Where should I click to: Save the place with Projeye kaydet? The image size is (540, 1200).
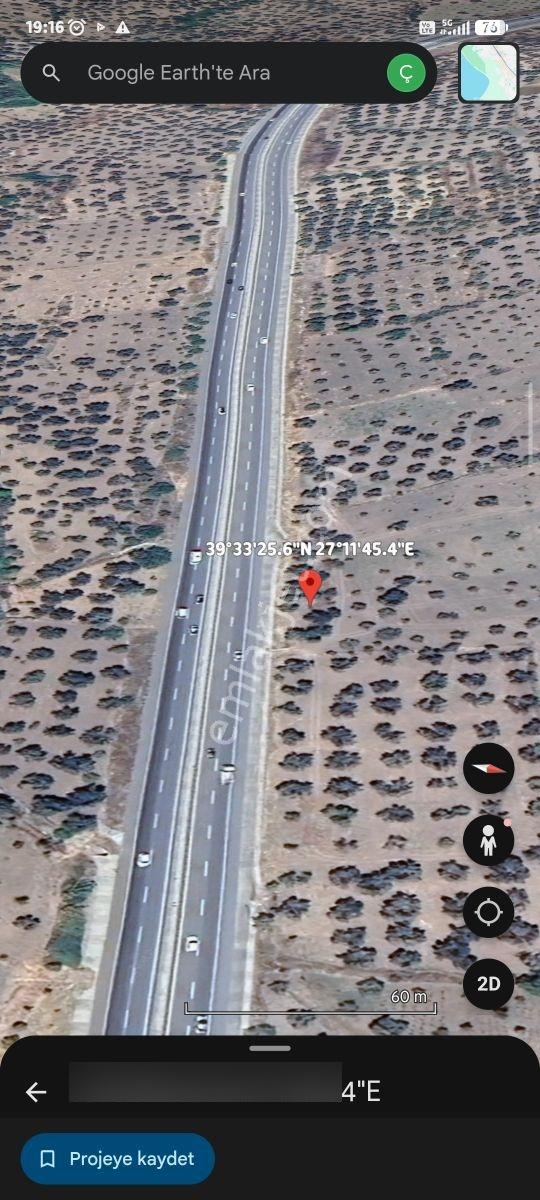pos(118,1159)
